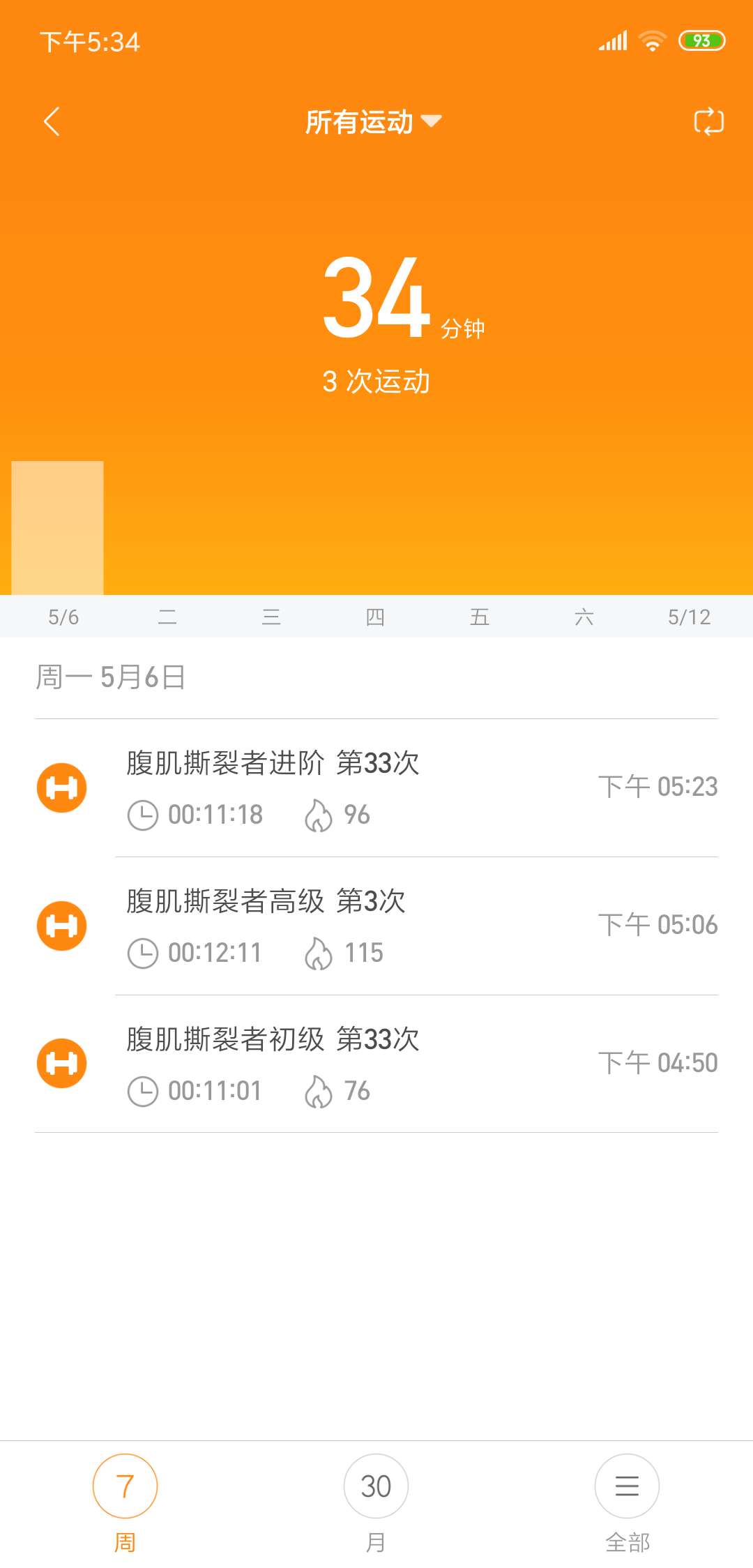The width and height of the screenshot is (753, 1568).
Task: Click the bar in the weekly activity chart
Action: (59, 527)
